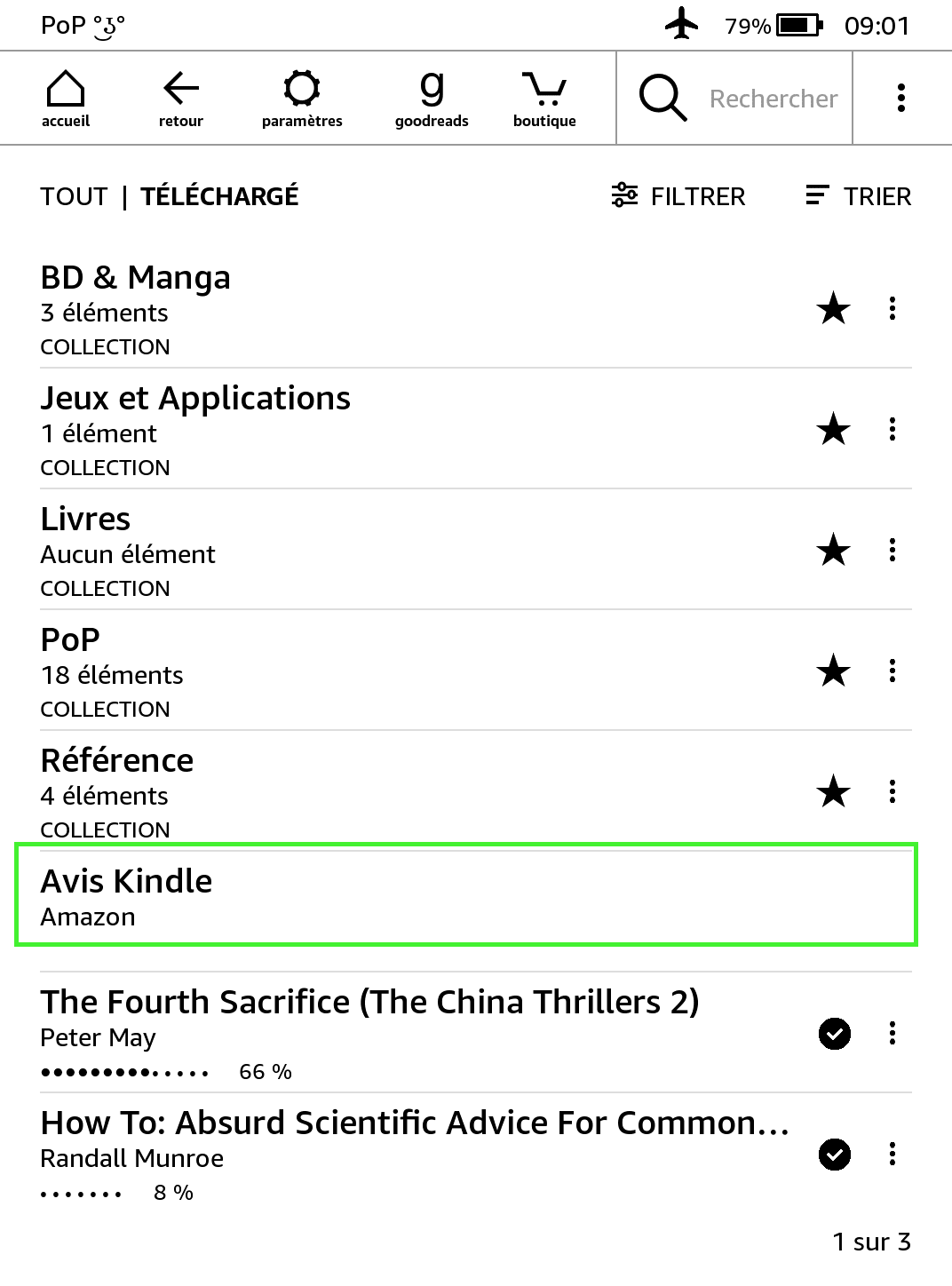Open paramètres settings

[302, 99]
